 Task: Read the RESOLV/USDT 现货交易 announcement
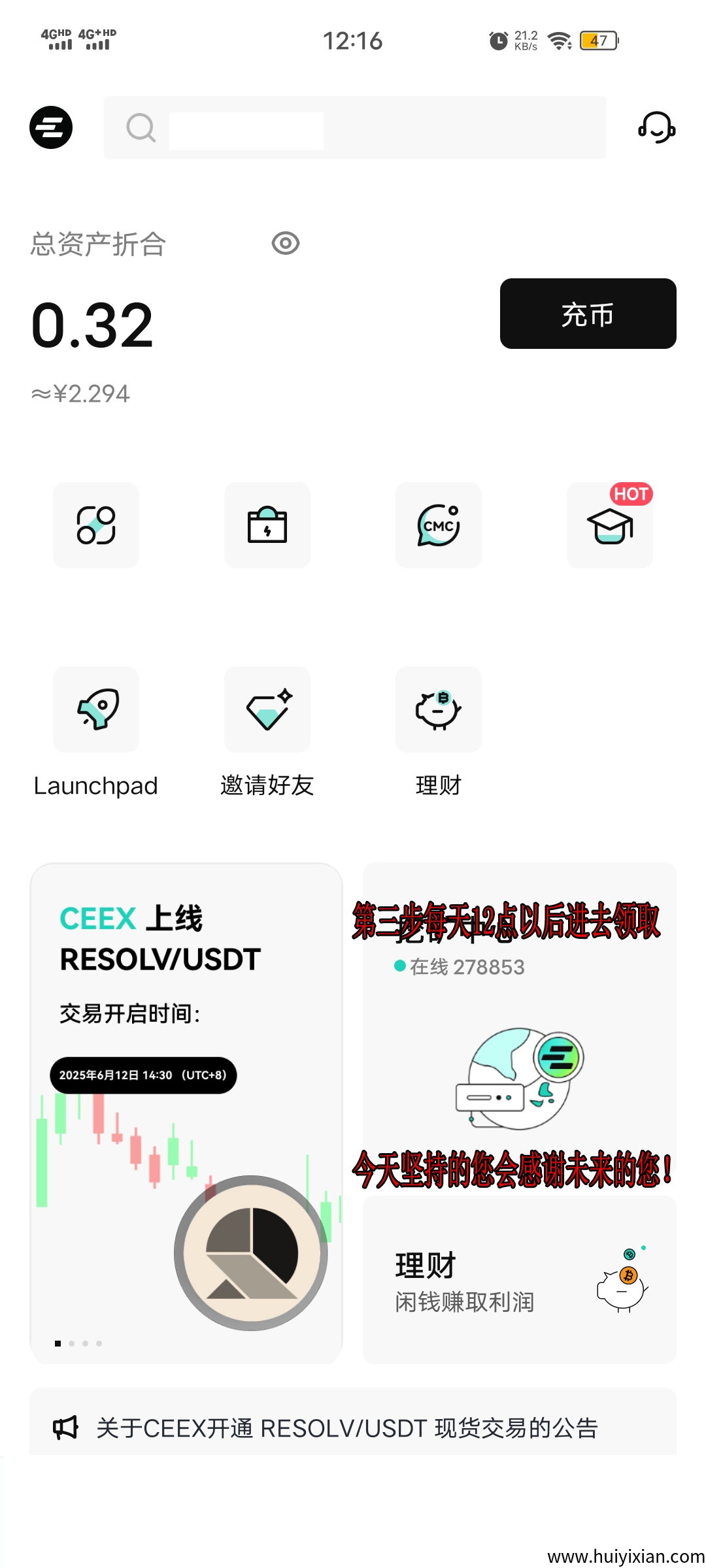[346, 1428]
